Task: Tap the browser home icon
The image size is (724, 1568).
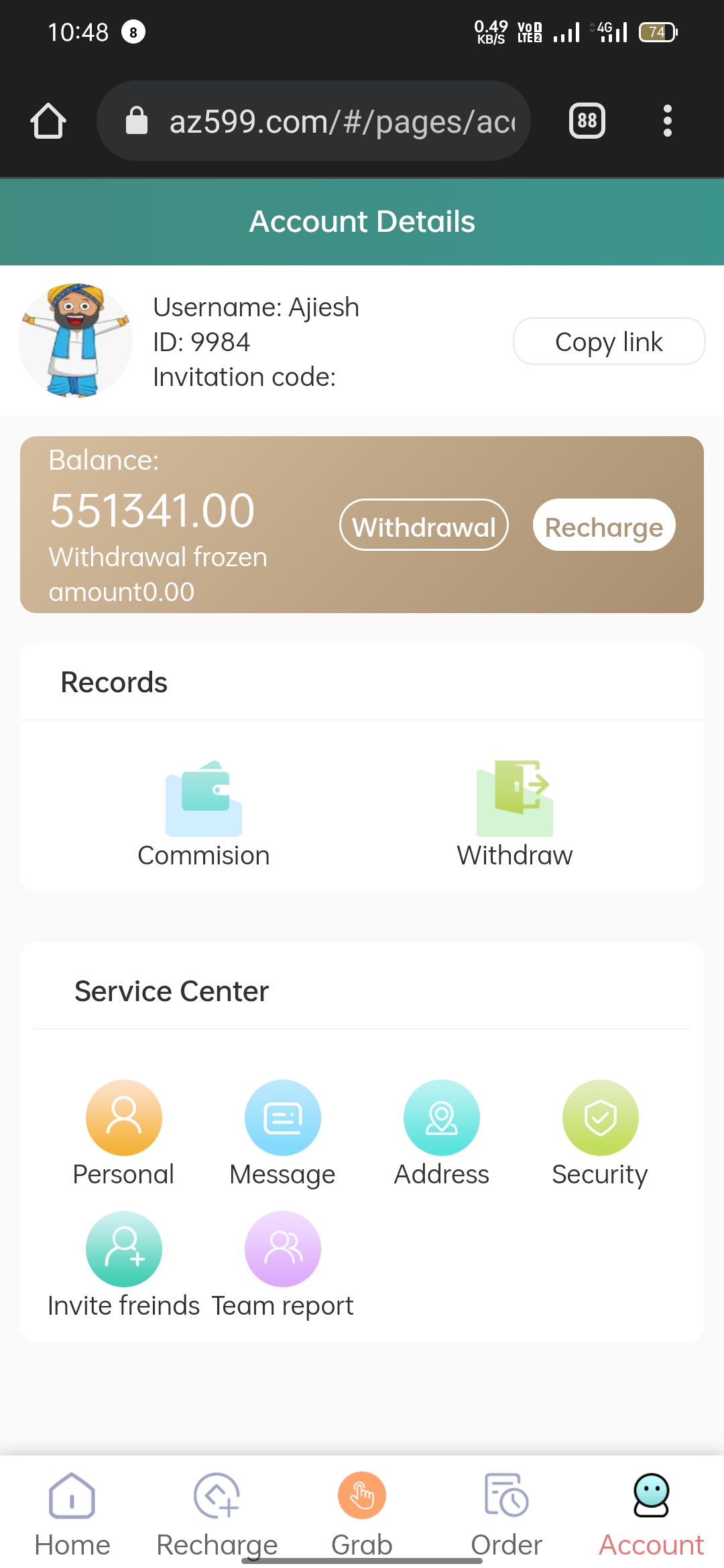Action: click(x=48, y=121)
